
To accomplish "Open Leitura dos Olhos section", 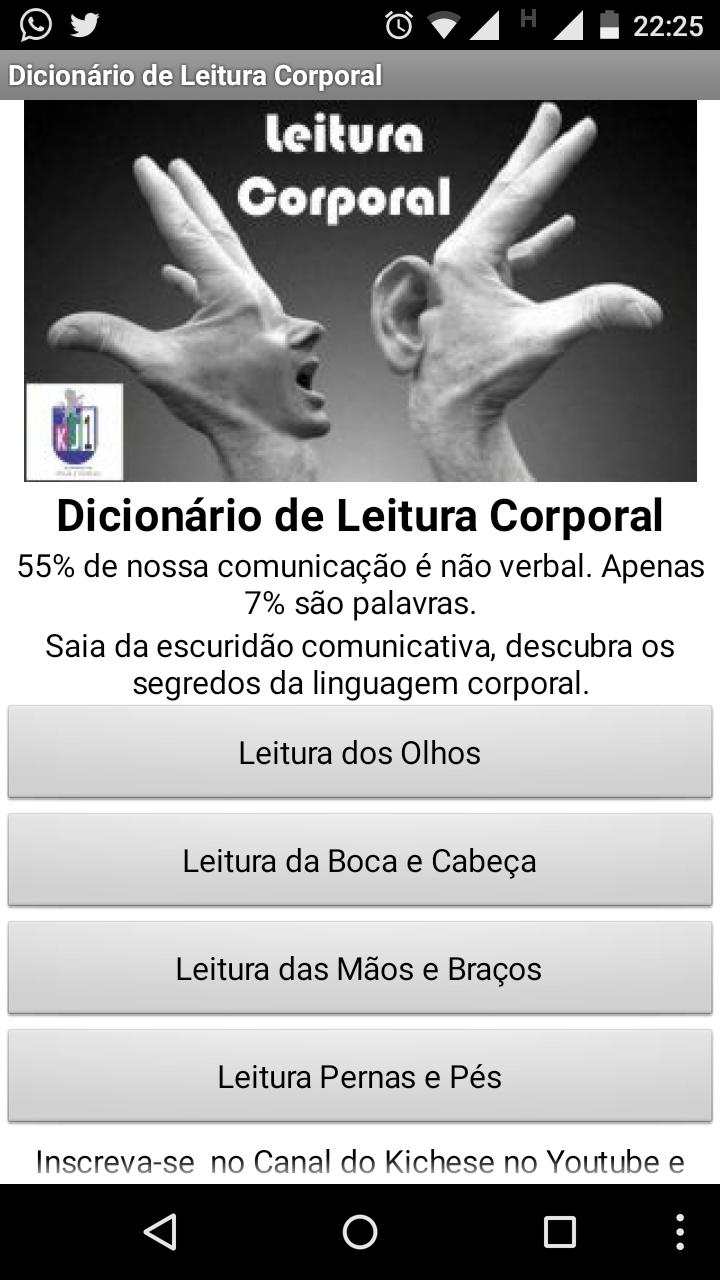I will pyautogui.click(x=360, y=752).
